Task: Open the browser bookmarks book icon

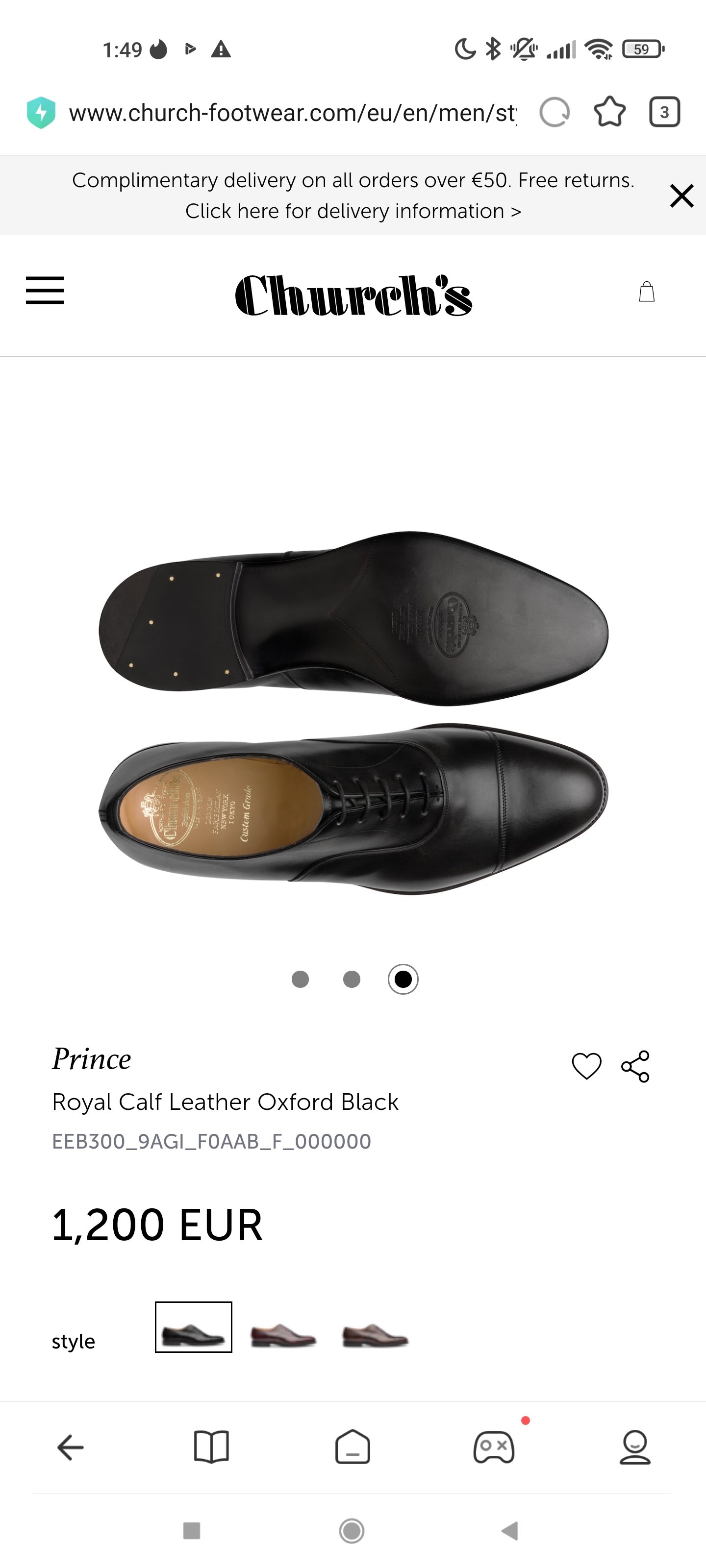Action: (x=211, y=1447)
